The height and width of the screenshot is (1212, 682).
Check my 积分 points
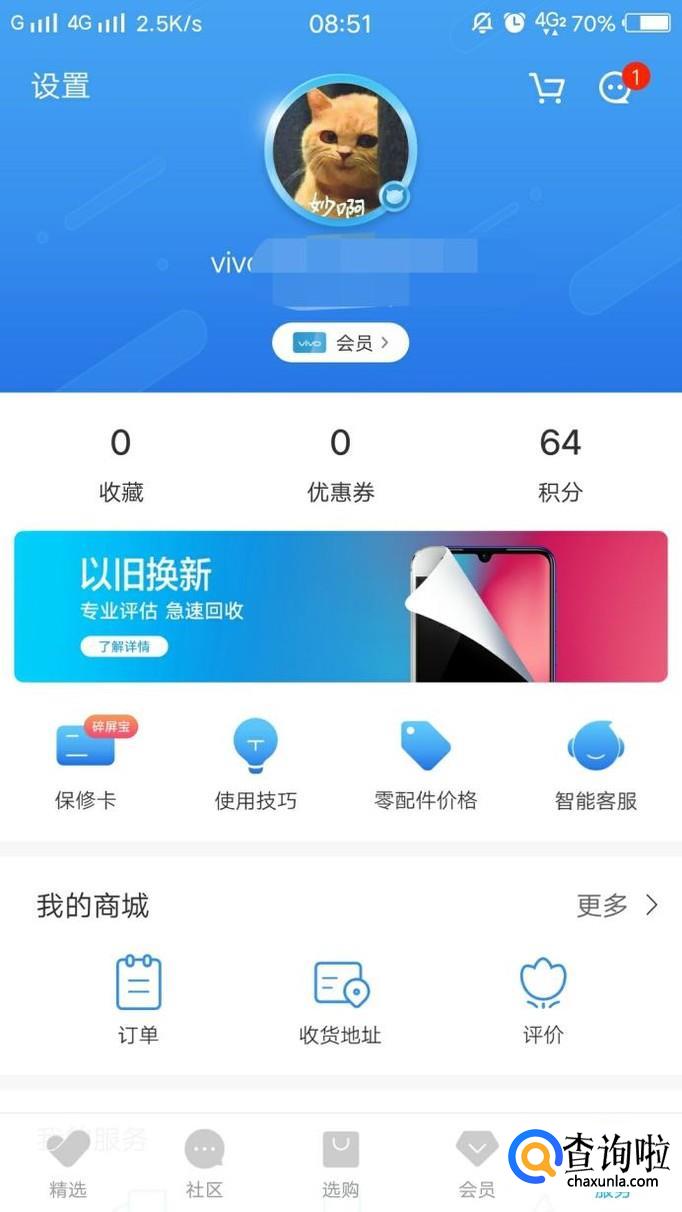(x=559, y=463)
